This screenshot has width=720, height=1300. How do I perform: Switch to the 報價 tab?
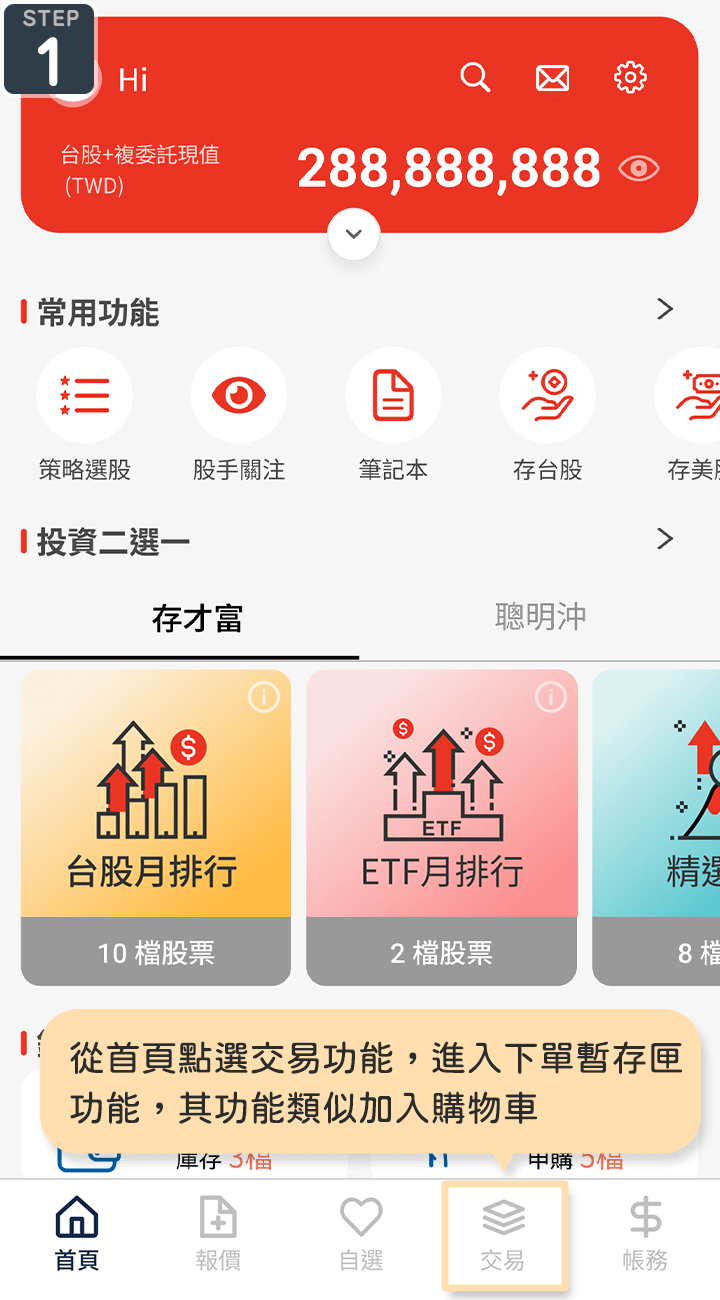218,1237
